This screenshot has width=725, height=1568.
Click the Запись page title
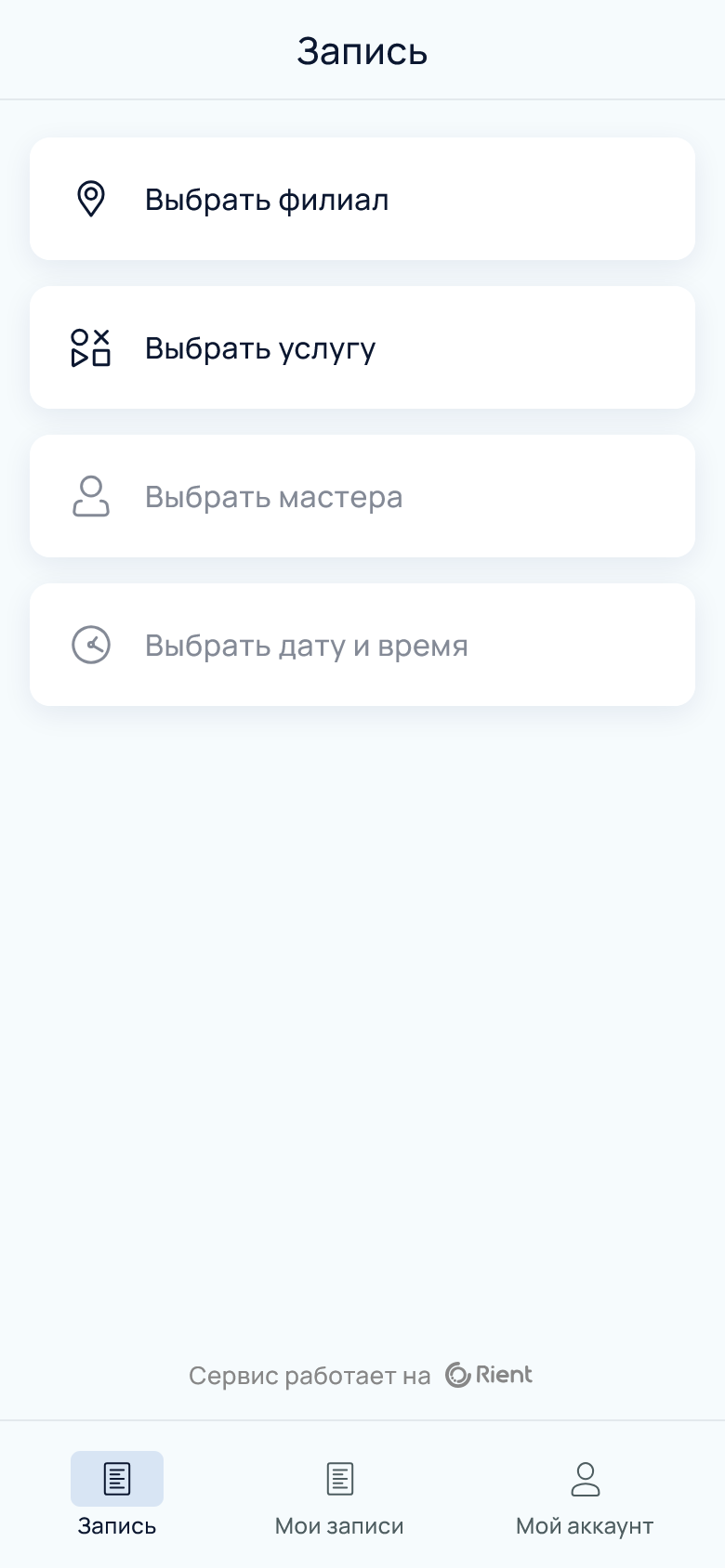click(x=362, y=51)
